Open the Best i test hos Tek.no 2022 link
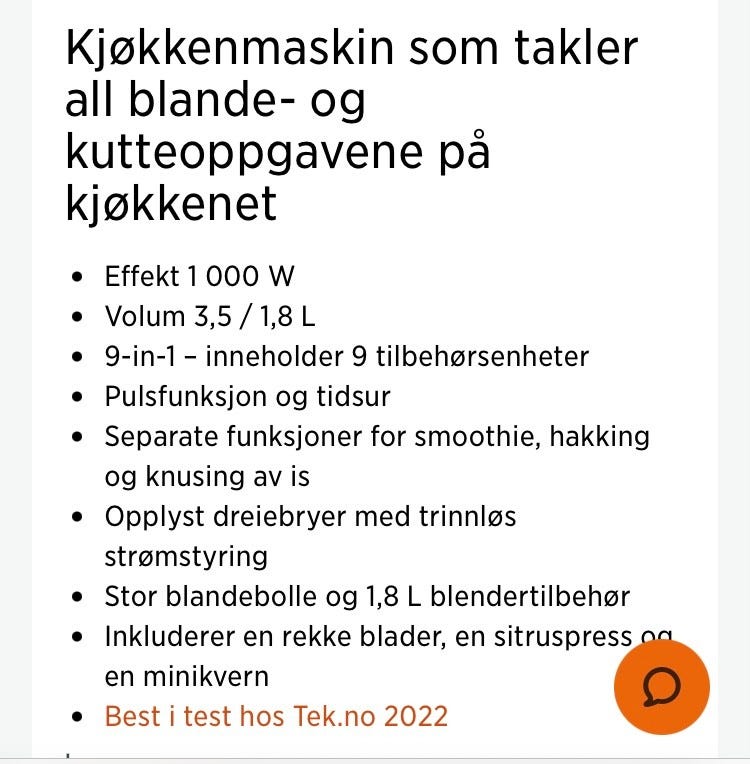The width and height of the screenshot is (750, 764). coord(277,716)
